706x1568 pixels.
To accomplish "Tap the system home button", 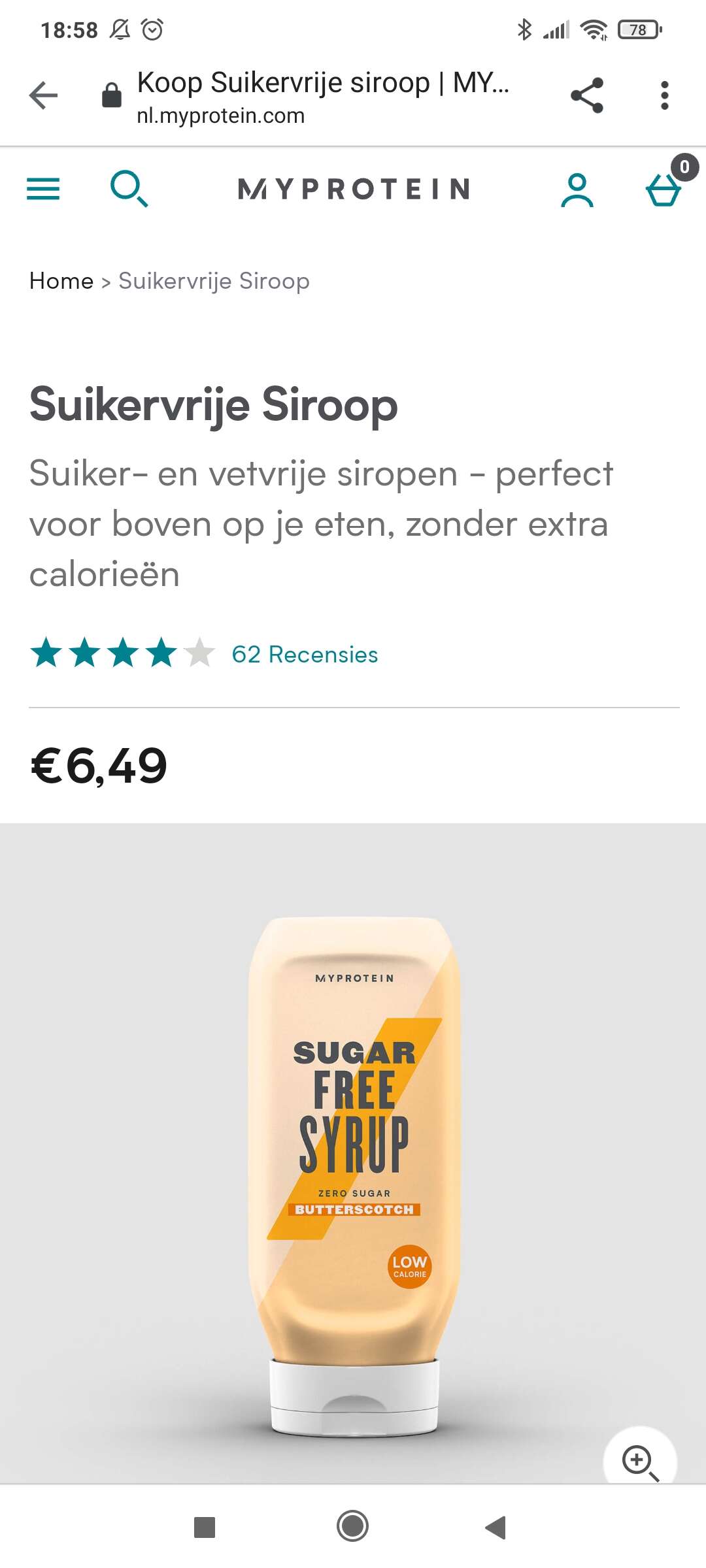I will [353, 1527].
